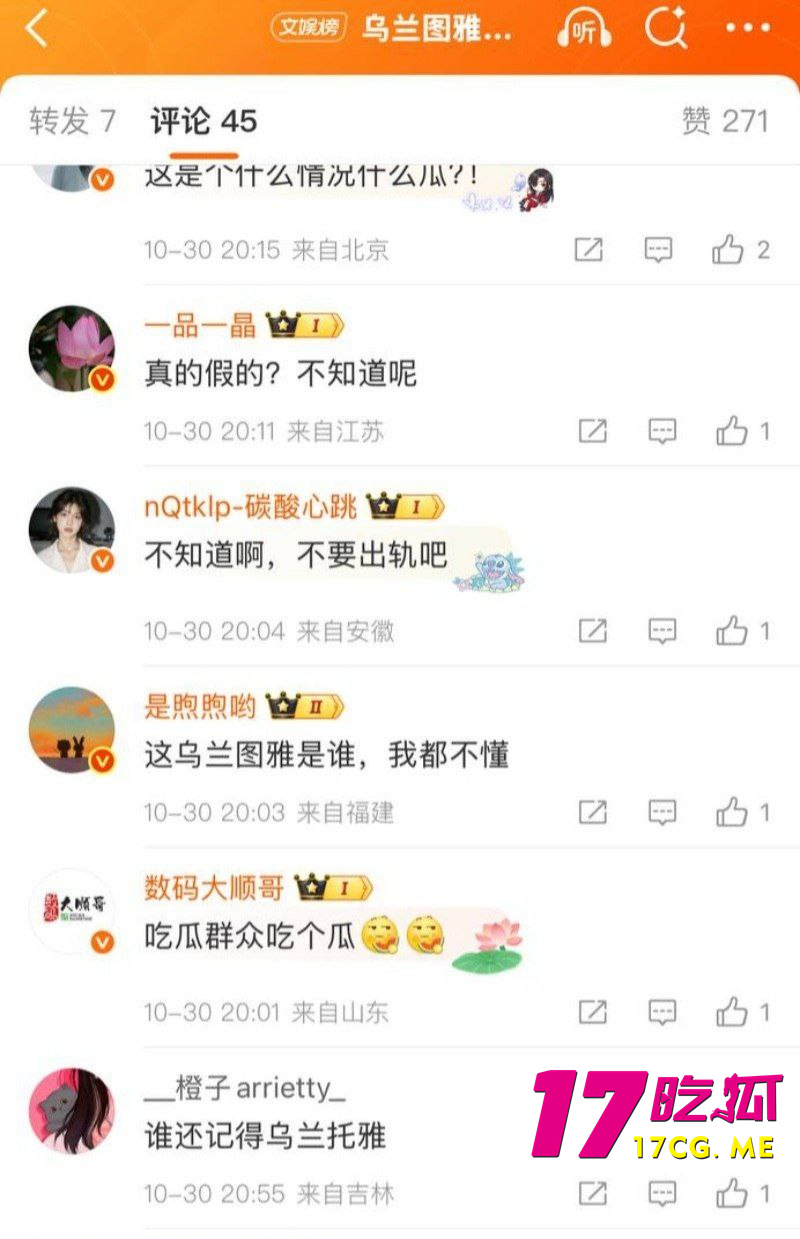Reply to 是煦煦哟's comment
This screenshot has height=1239, width=800.
662,812
